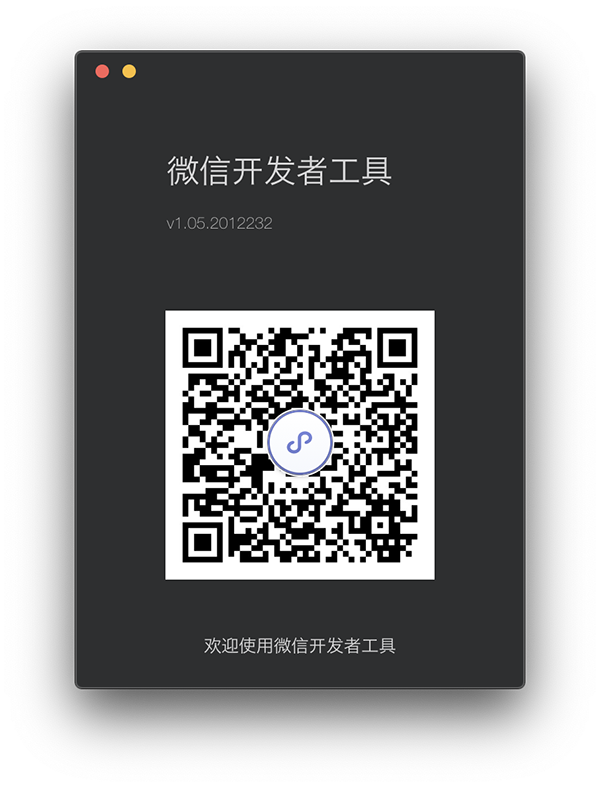Close the WeChat DevTools window
Viewport: 600px width, 788px height.
point(102,71)
